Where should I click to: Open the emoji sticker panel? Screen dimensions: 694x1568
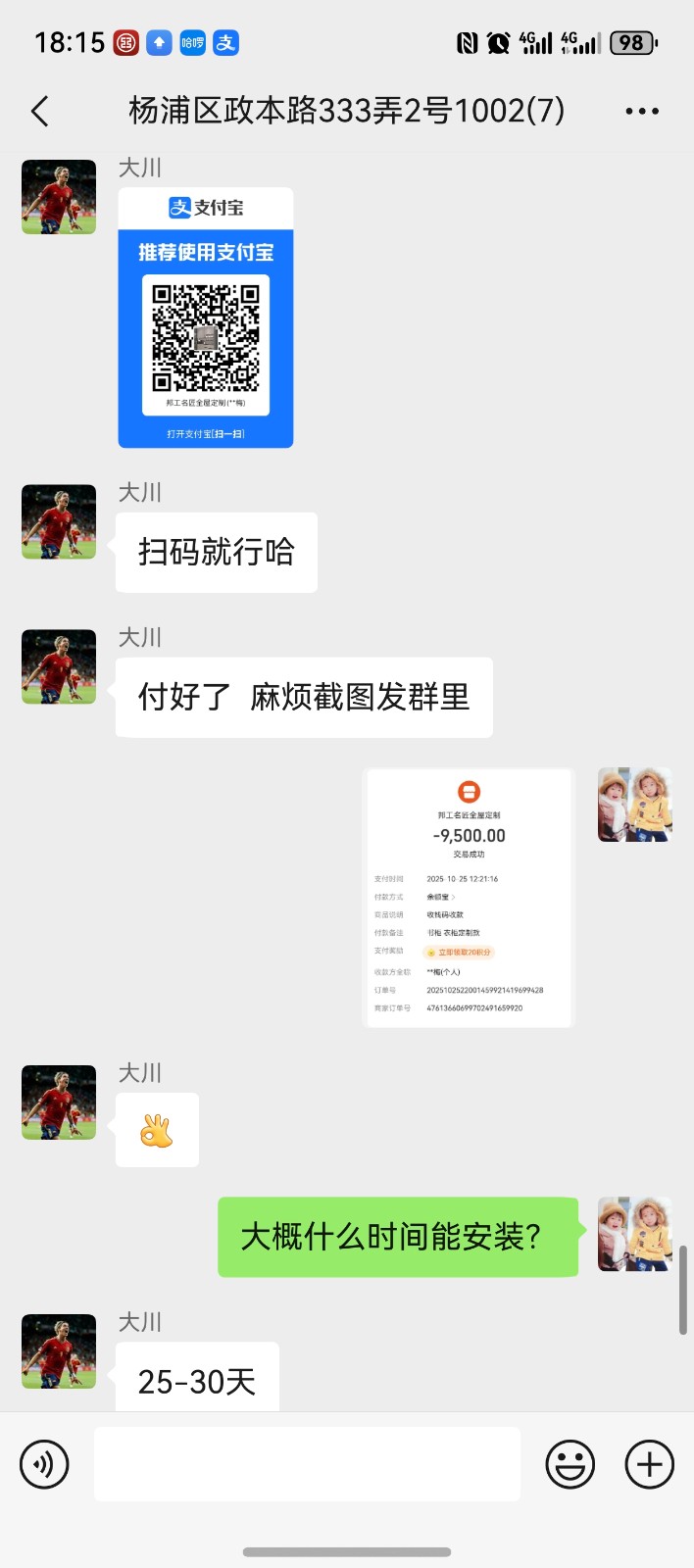(570, 1465)
